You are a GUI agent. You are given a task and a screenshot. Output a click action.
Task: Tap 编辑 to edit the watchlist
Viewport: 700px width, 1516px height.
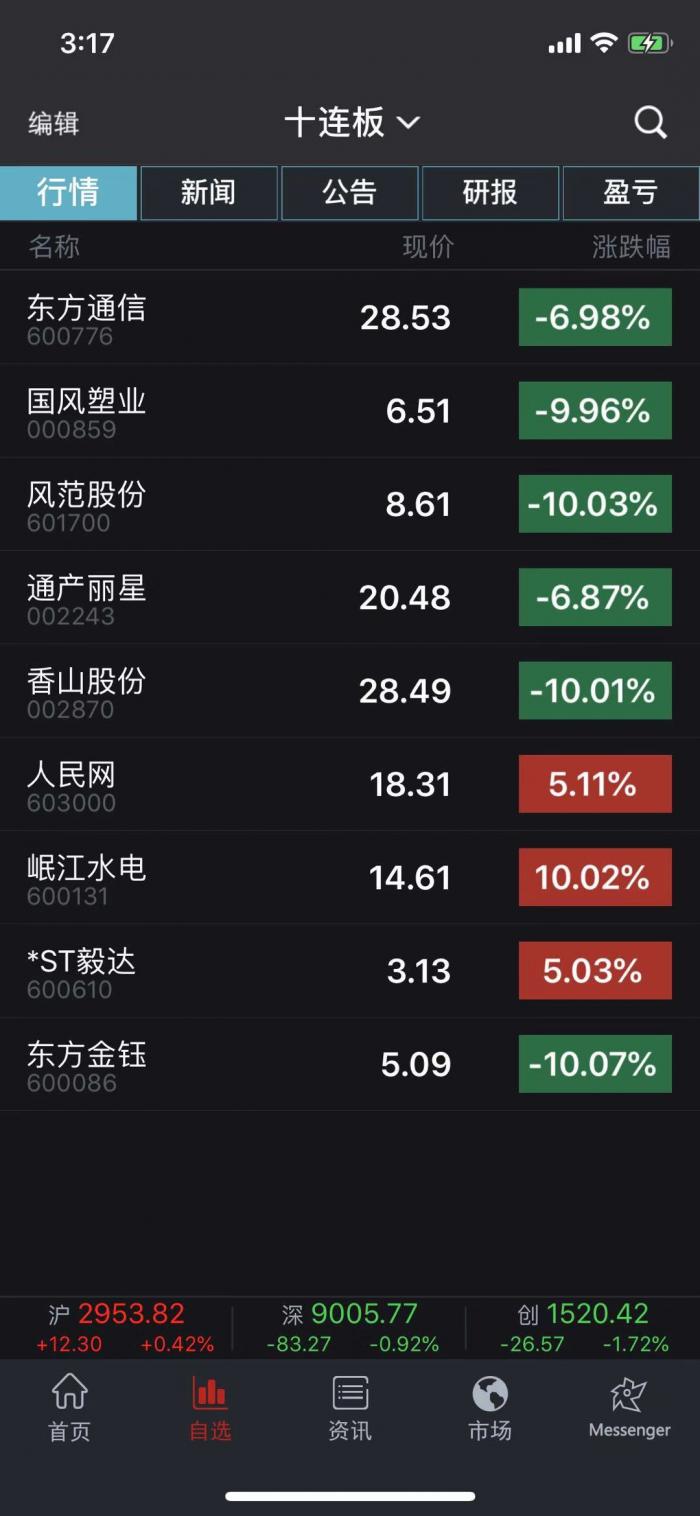click(54, 124)
